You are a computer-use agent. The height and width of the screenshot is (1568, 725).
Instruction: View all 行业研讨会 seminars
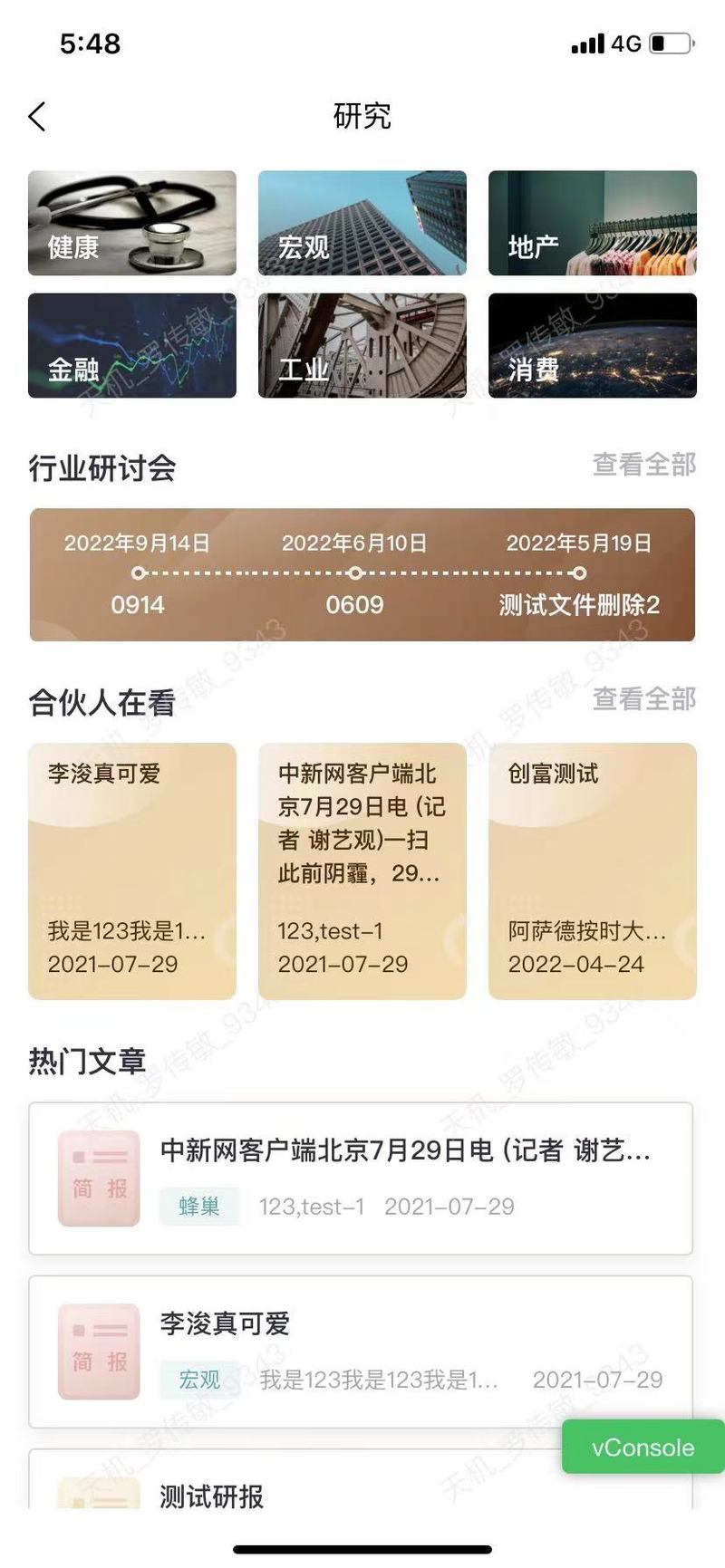644,465
